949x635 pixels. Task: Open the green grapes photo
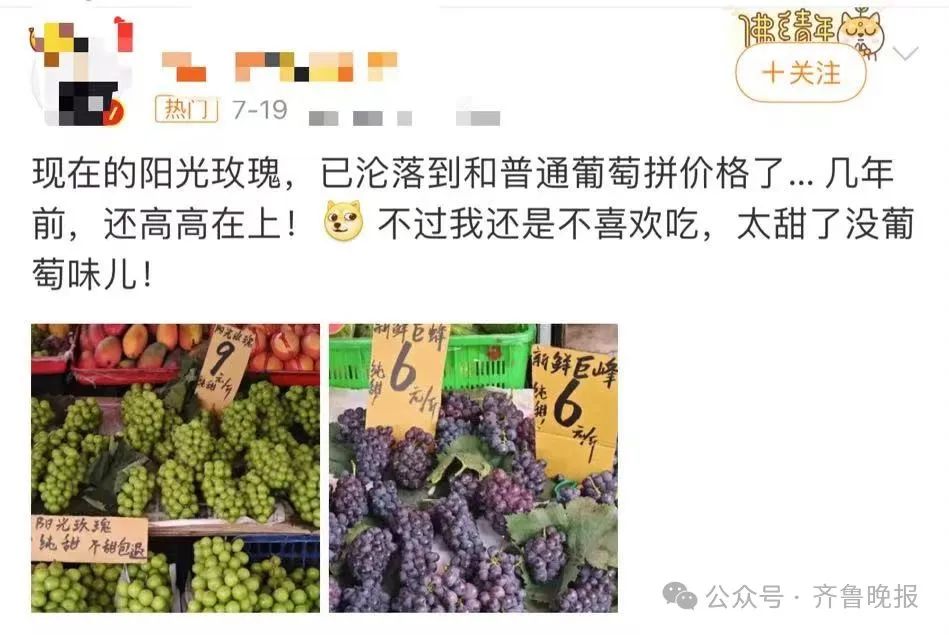coord(175,468)
